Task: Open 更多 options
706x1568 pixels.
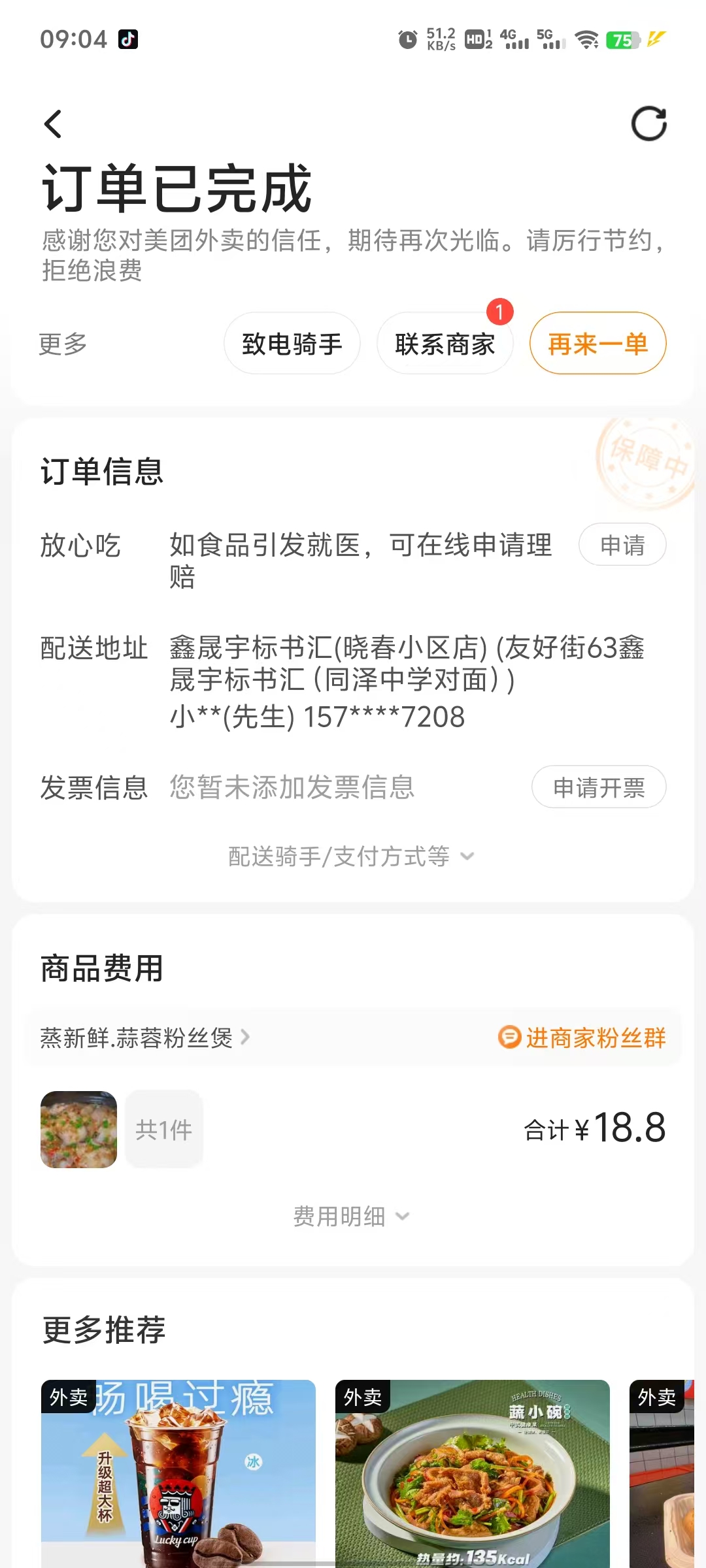Action: (63, 344)
